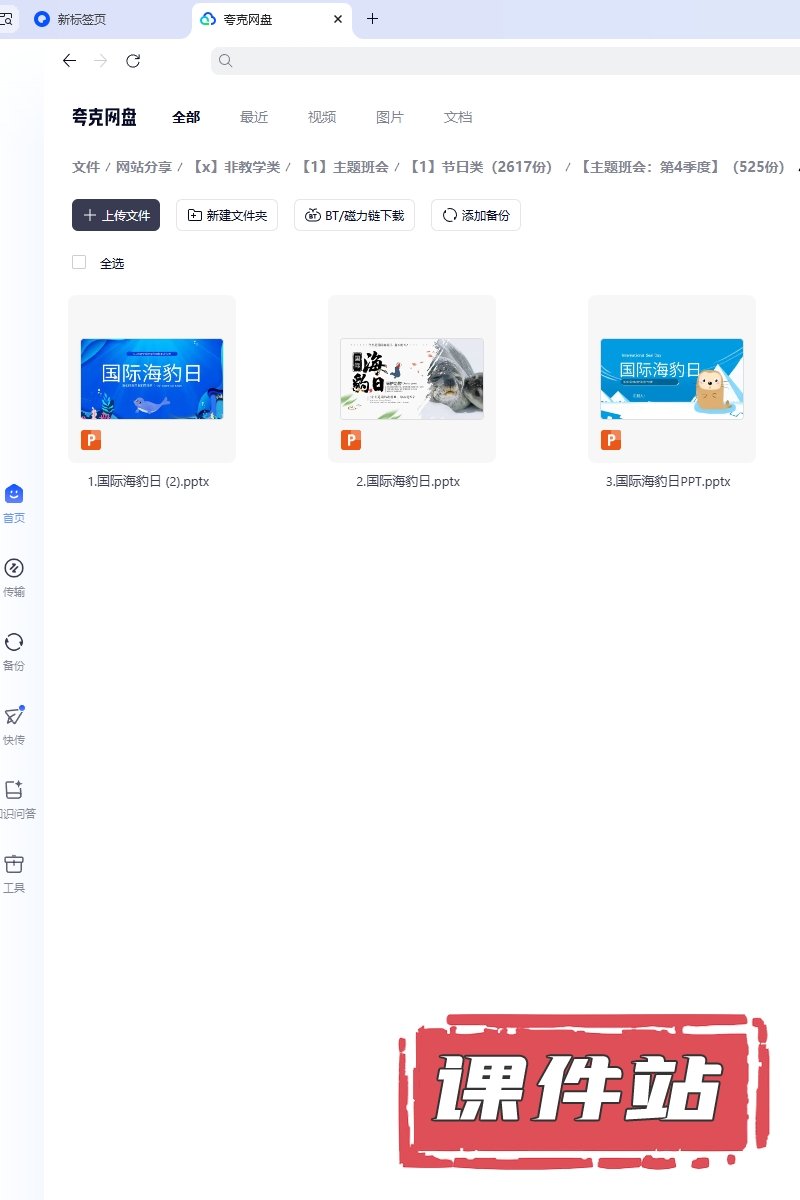Jump to 【1】主题班会 in breadcrumb
The image size is (800, 1200).
[345, 167]
